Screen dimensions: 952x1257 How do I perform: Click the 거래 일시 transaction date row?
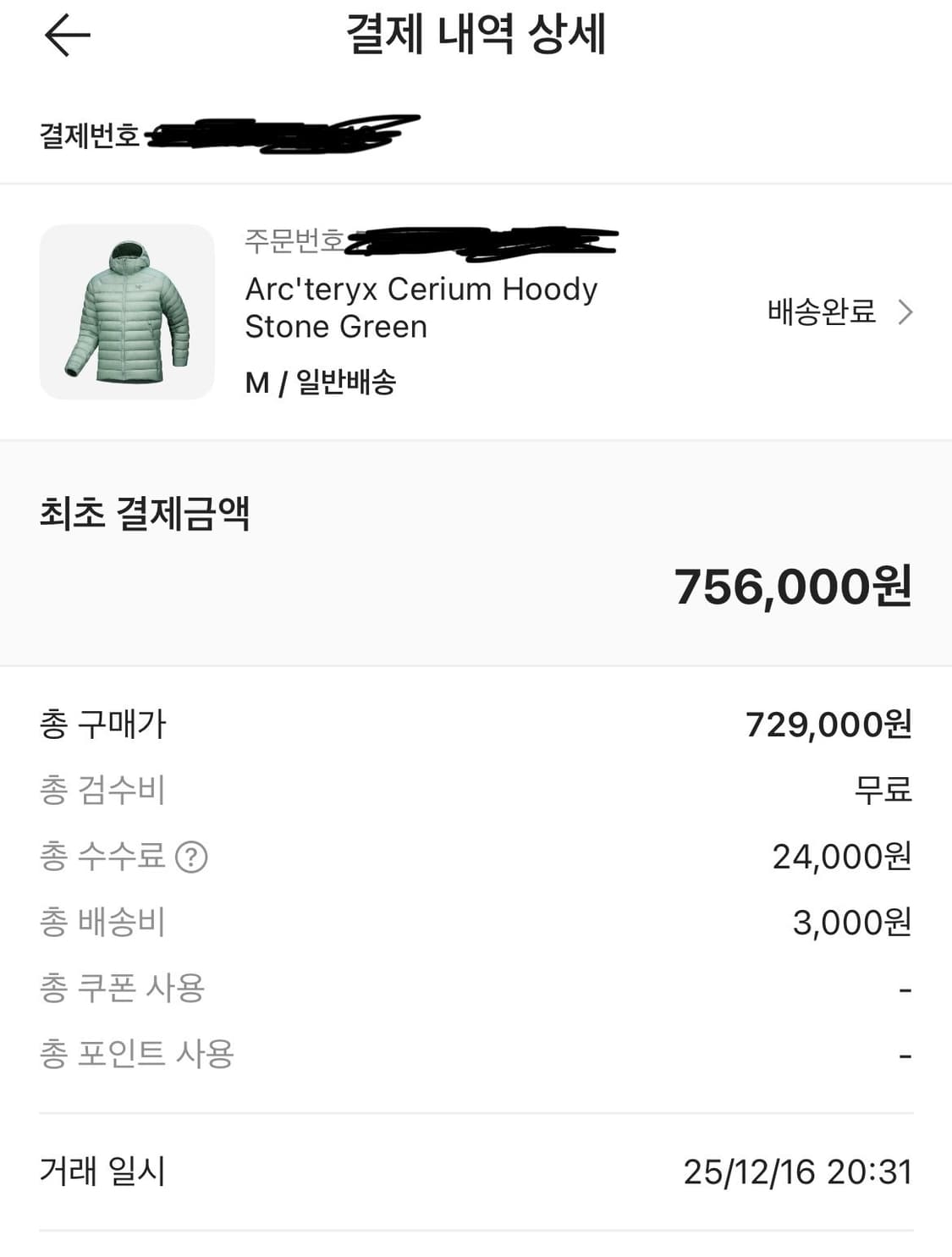(474, 1172)
